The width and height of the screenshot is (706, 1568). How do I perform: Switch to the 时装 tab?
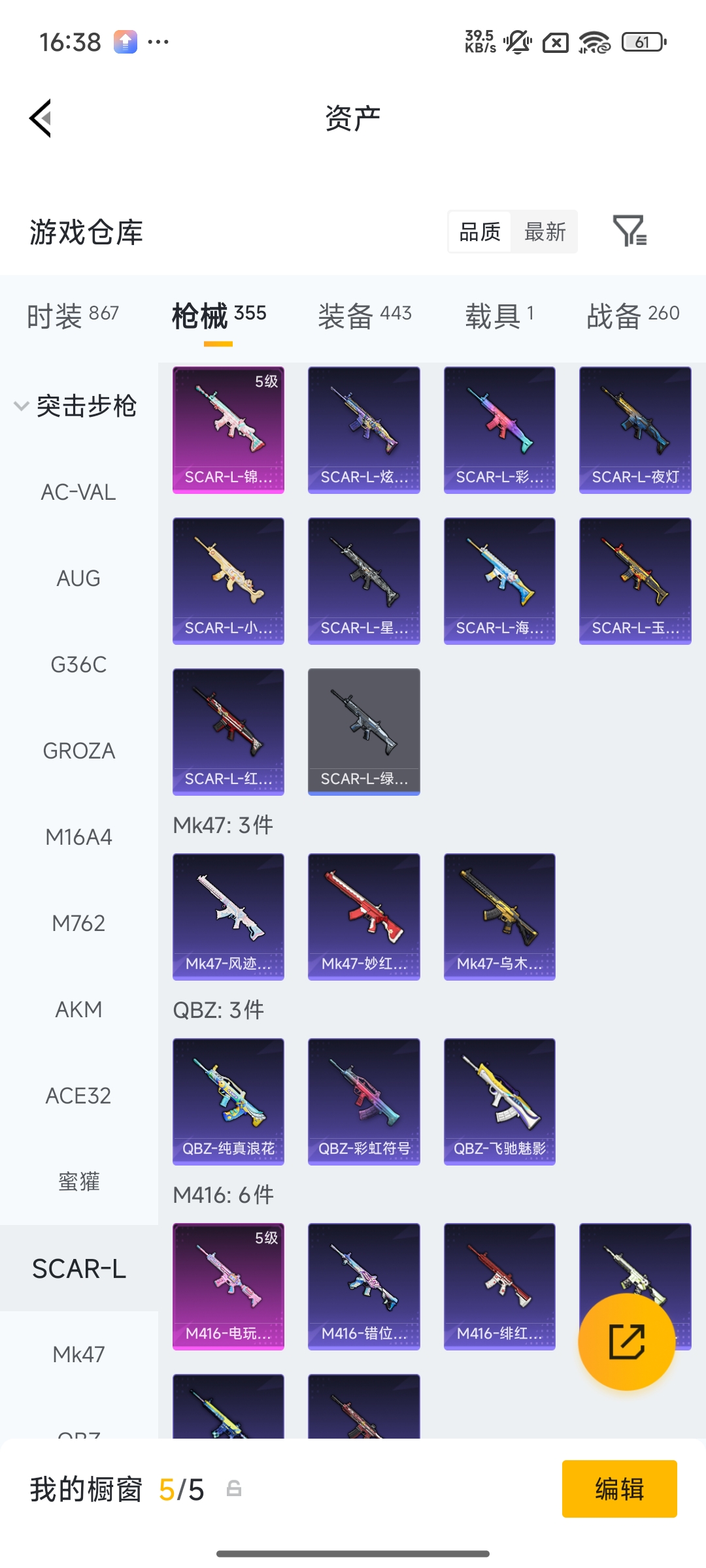(x=73, y=316)
